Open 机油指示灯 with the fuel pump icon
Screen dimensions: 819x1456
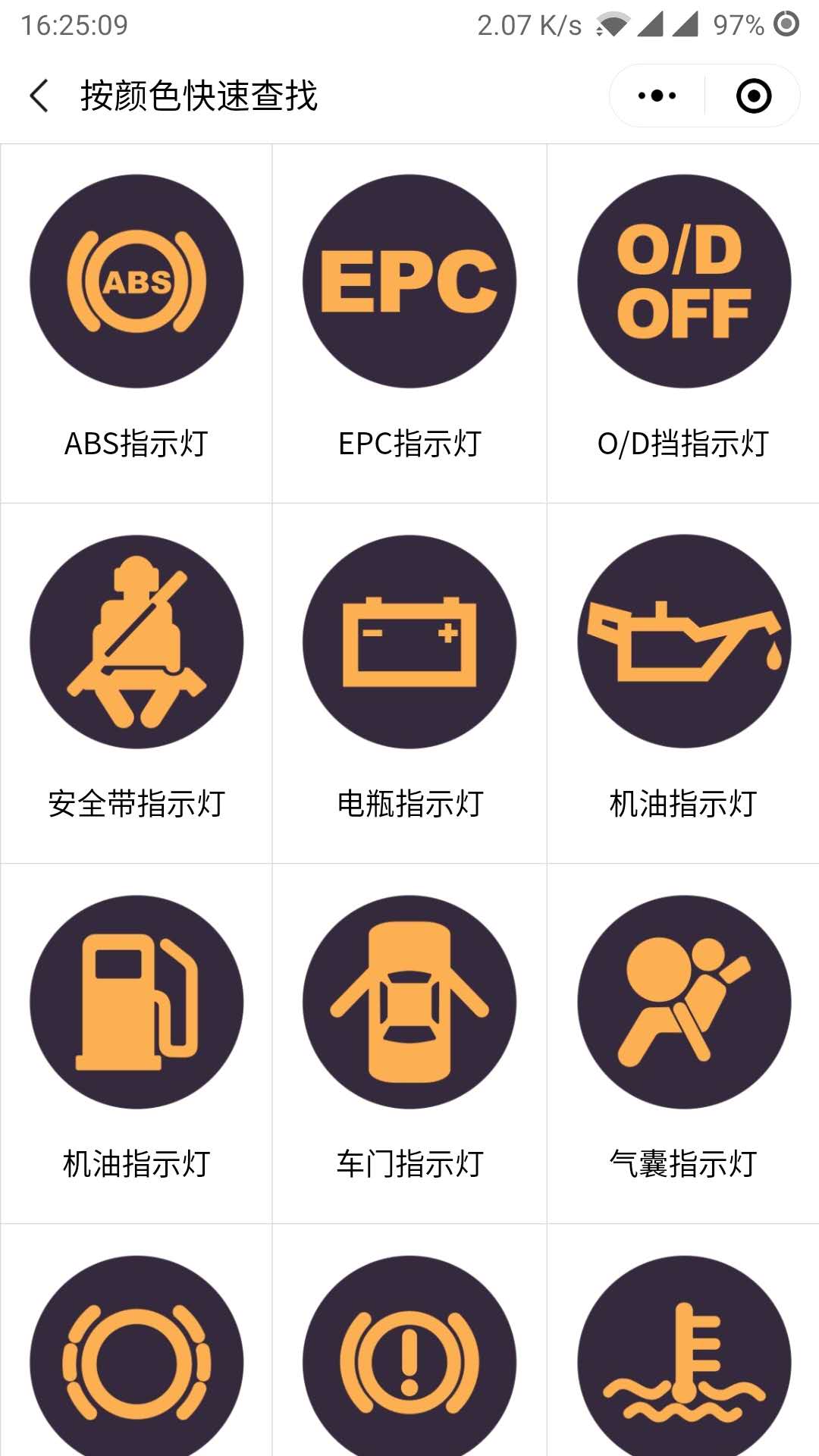pos(136,1043)
